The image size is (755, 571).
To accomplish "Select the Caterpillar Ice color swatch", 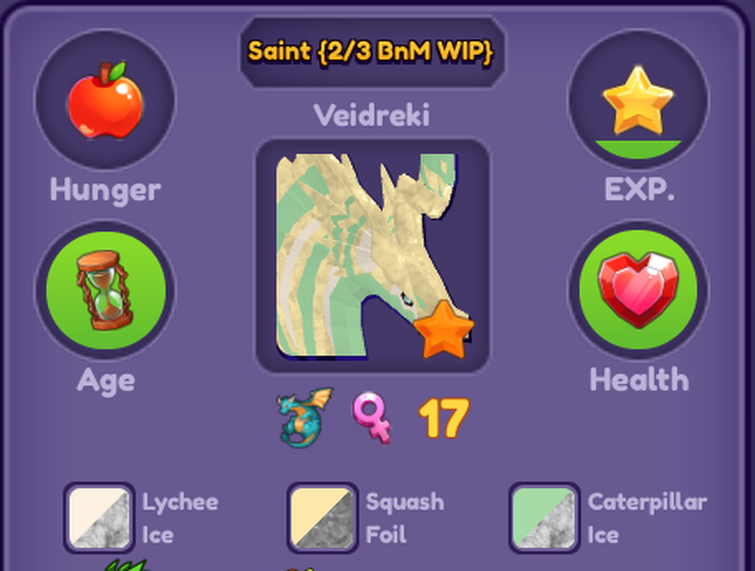I will point(544,518).
